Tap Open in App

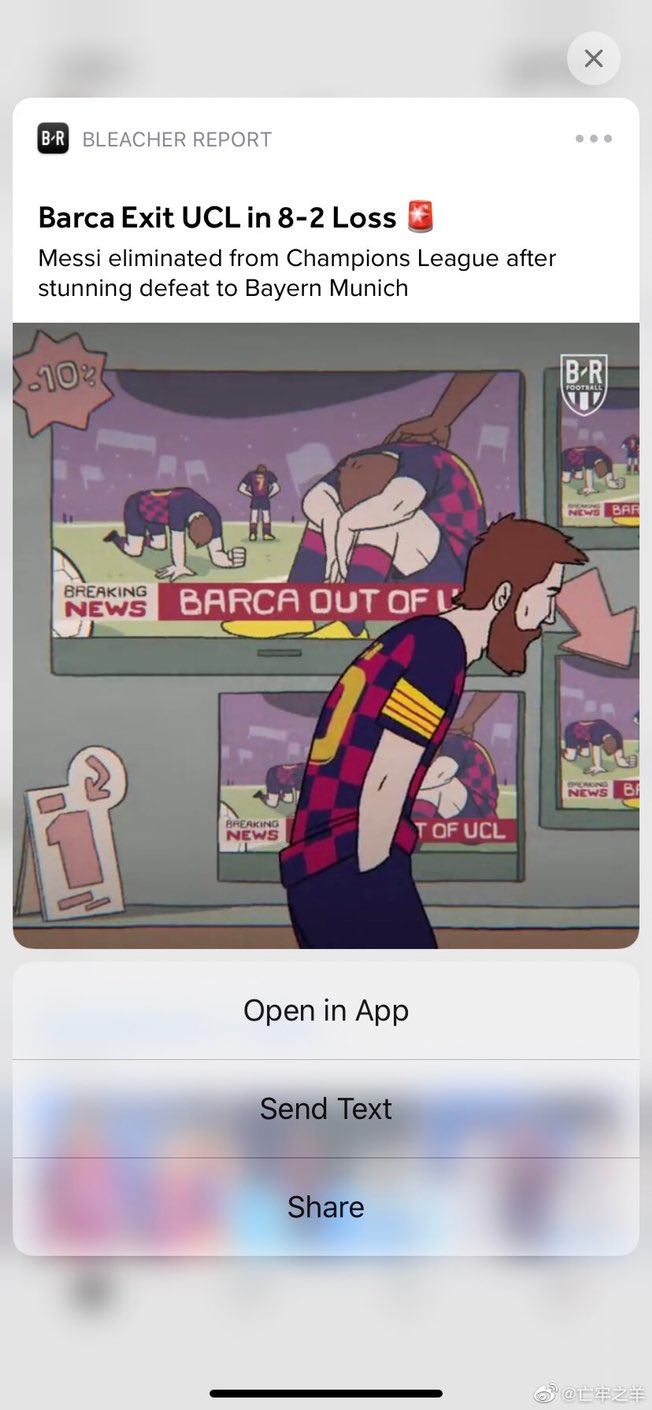326,1011
